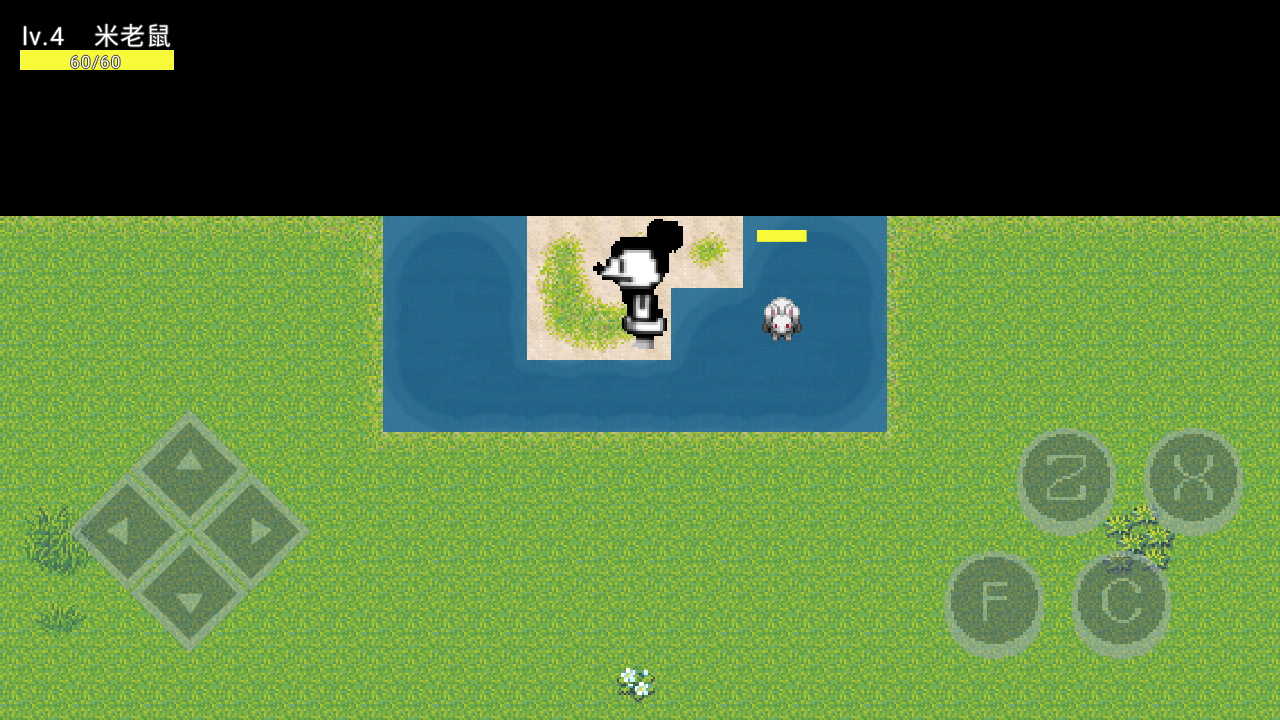This screenshot has width=1280, height=720.
Task: Move down with the D-pad down arrow
Action: click(x=190, y=595)
